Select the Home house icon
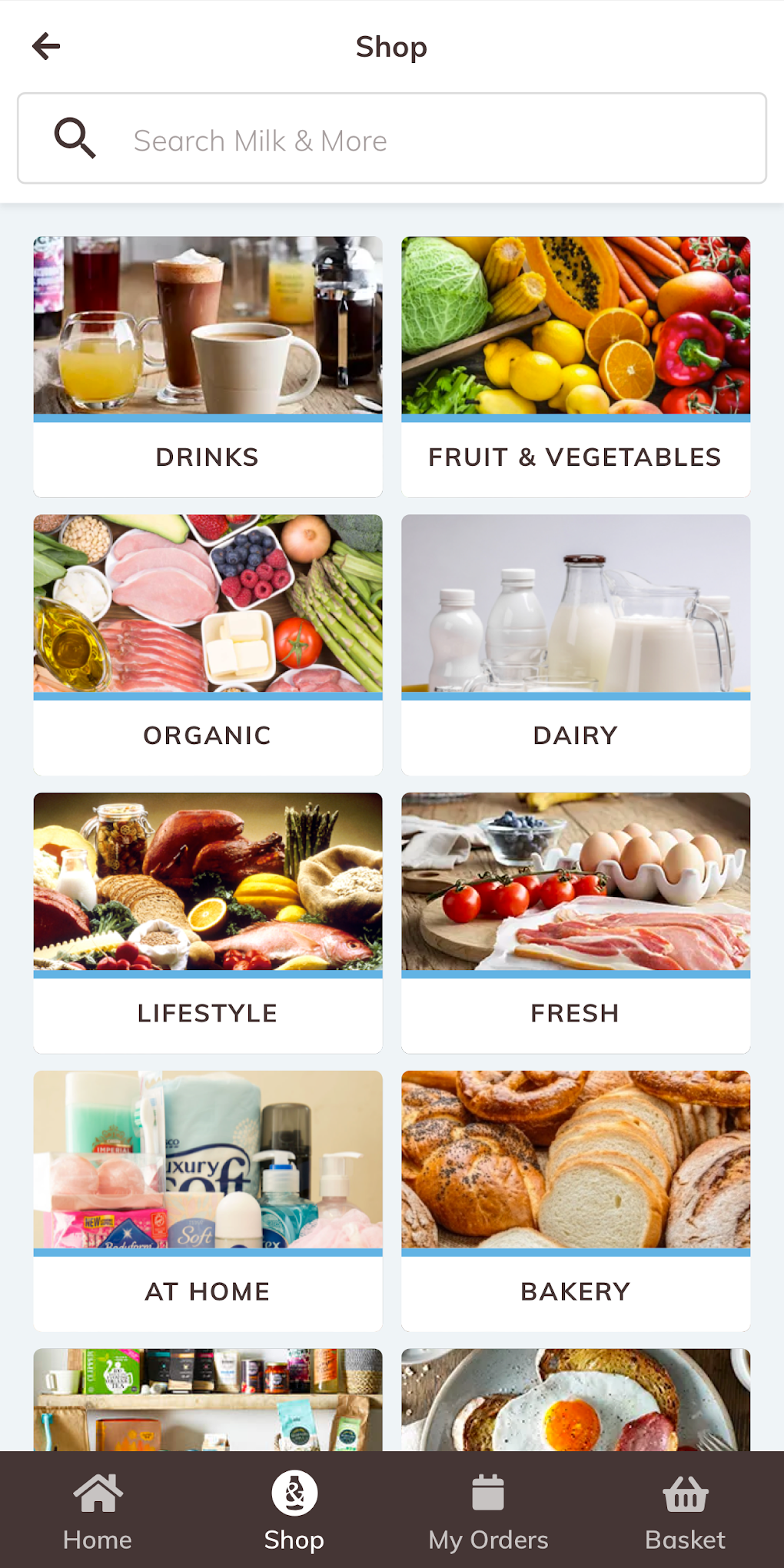The height and width of the screenshot is (1568, 784). [97, 1491]
